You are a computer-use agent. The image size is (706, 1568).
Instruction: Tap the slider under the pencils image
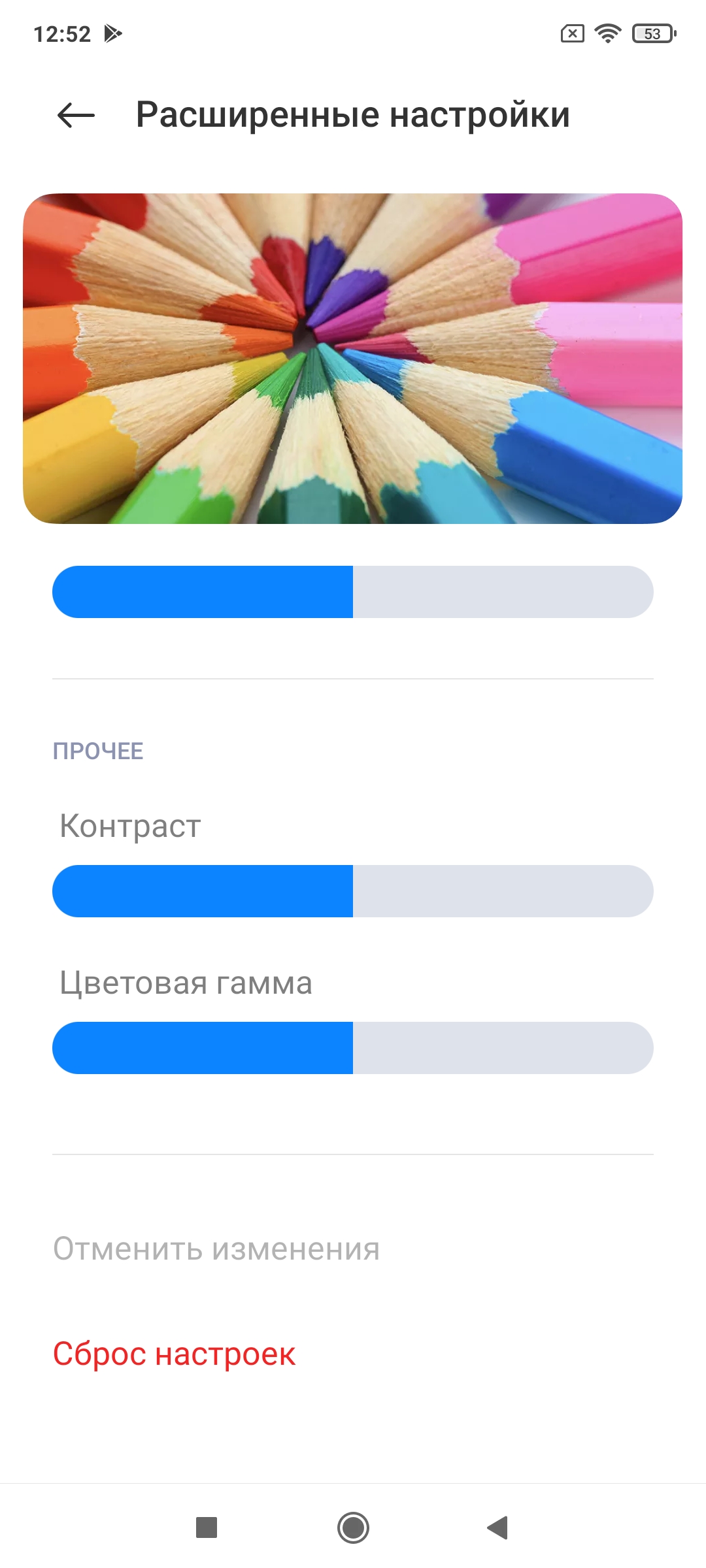353,592
